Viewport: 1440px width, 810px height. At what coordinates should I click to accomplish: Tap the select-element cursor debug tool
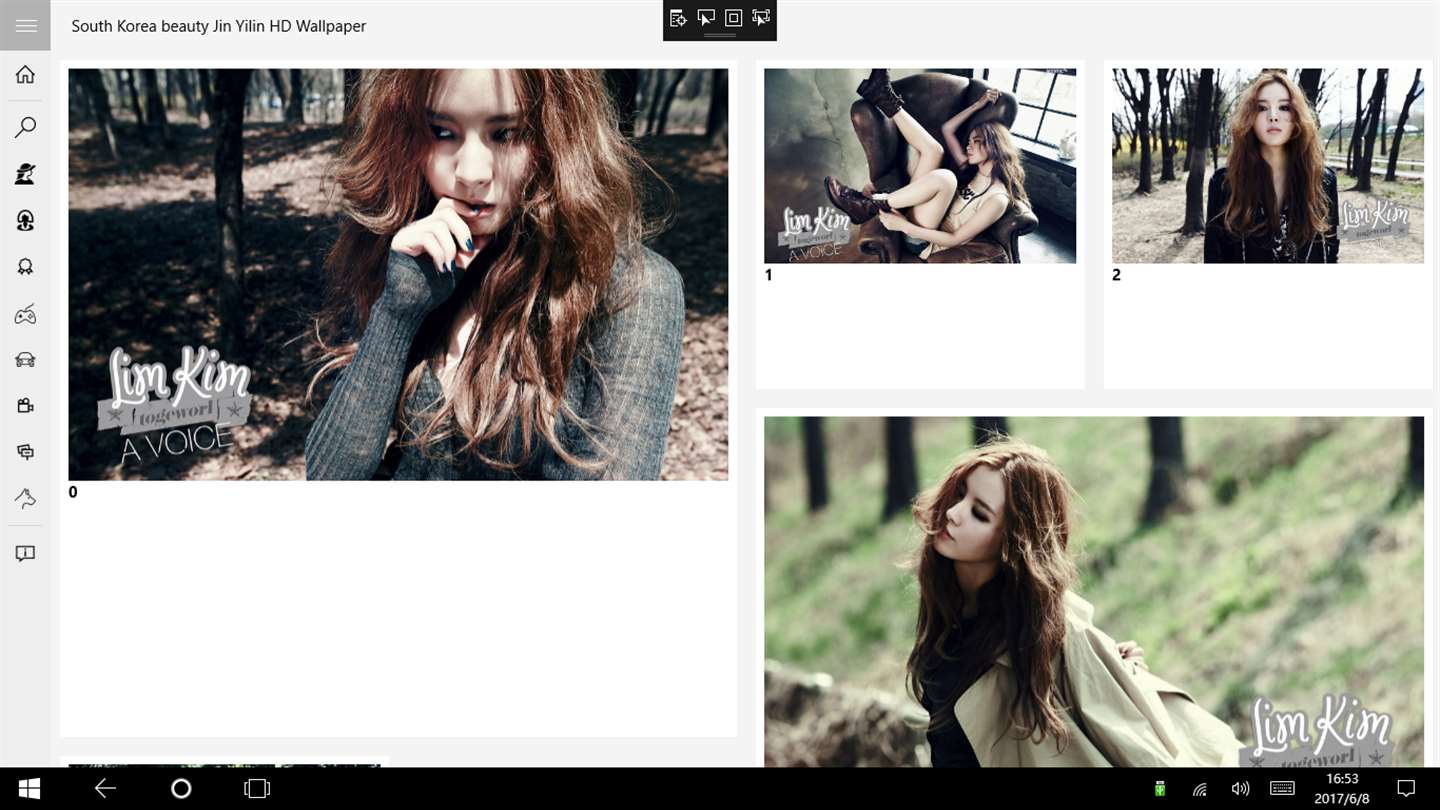pos(706,18)
